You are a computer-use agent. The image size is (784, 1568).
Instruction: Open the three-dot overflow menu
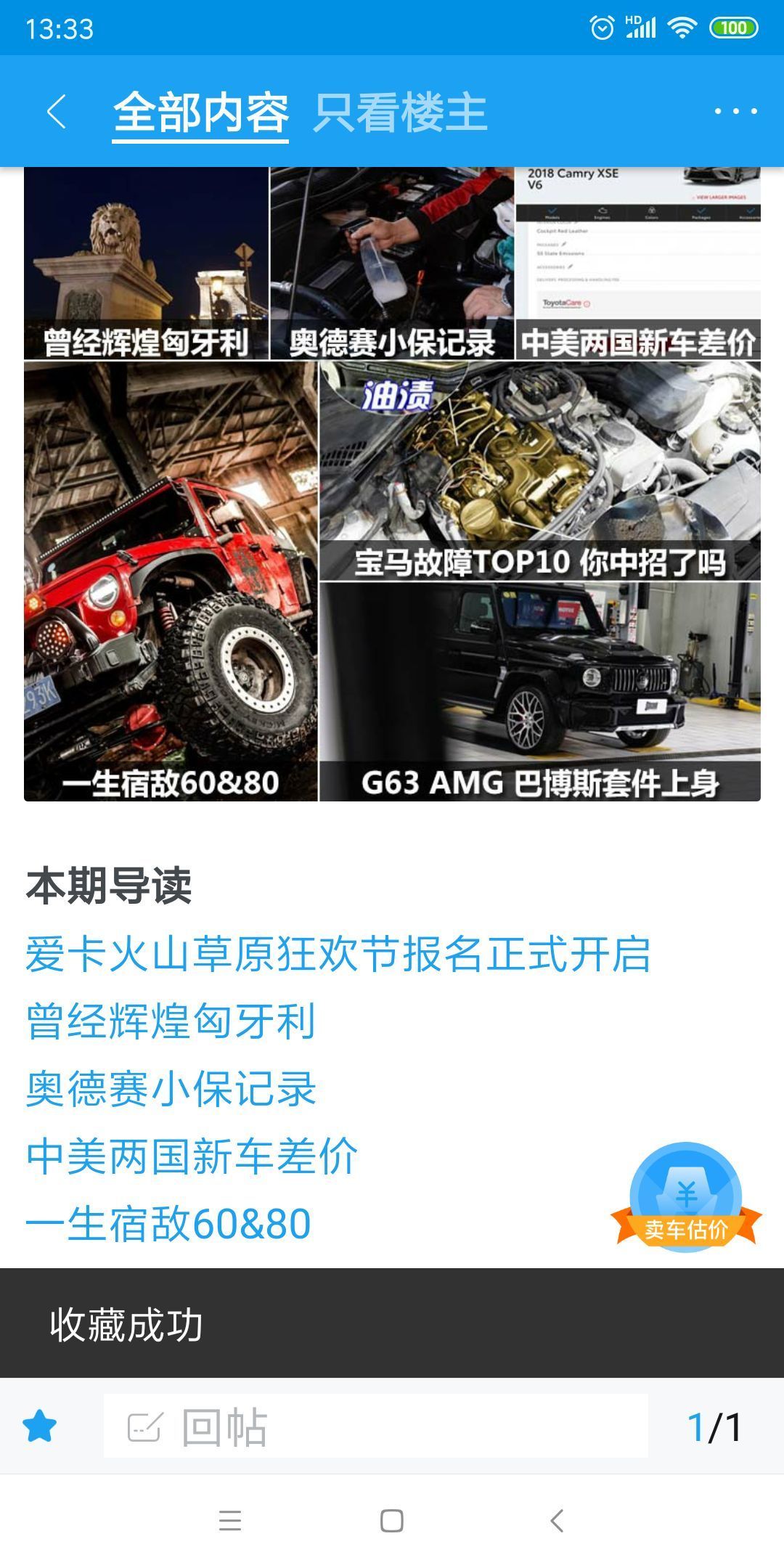735,111
